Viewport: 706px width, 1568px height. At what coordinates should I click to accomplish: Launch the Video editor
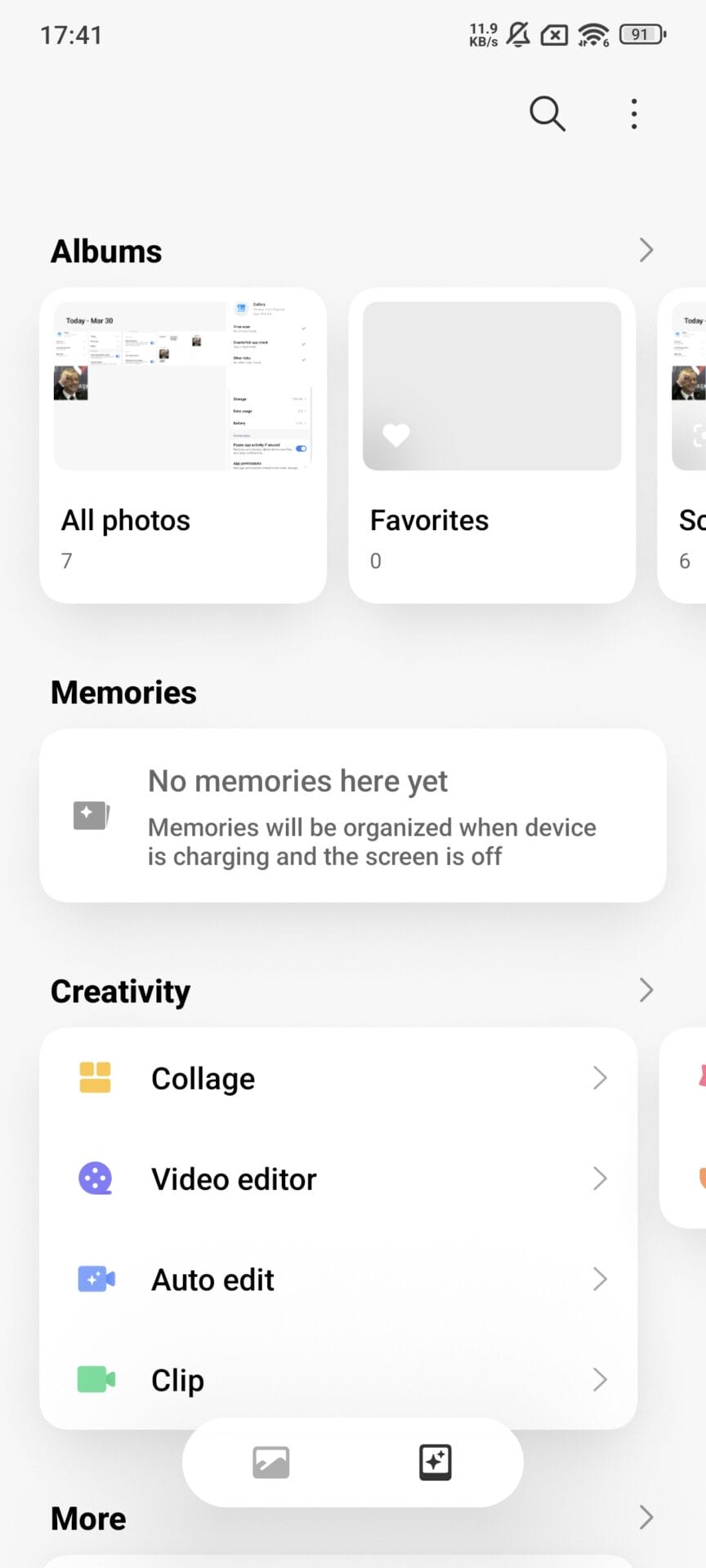pyautogui.click(x=338, y=1179)
